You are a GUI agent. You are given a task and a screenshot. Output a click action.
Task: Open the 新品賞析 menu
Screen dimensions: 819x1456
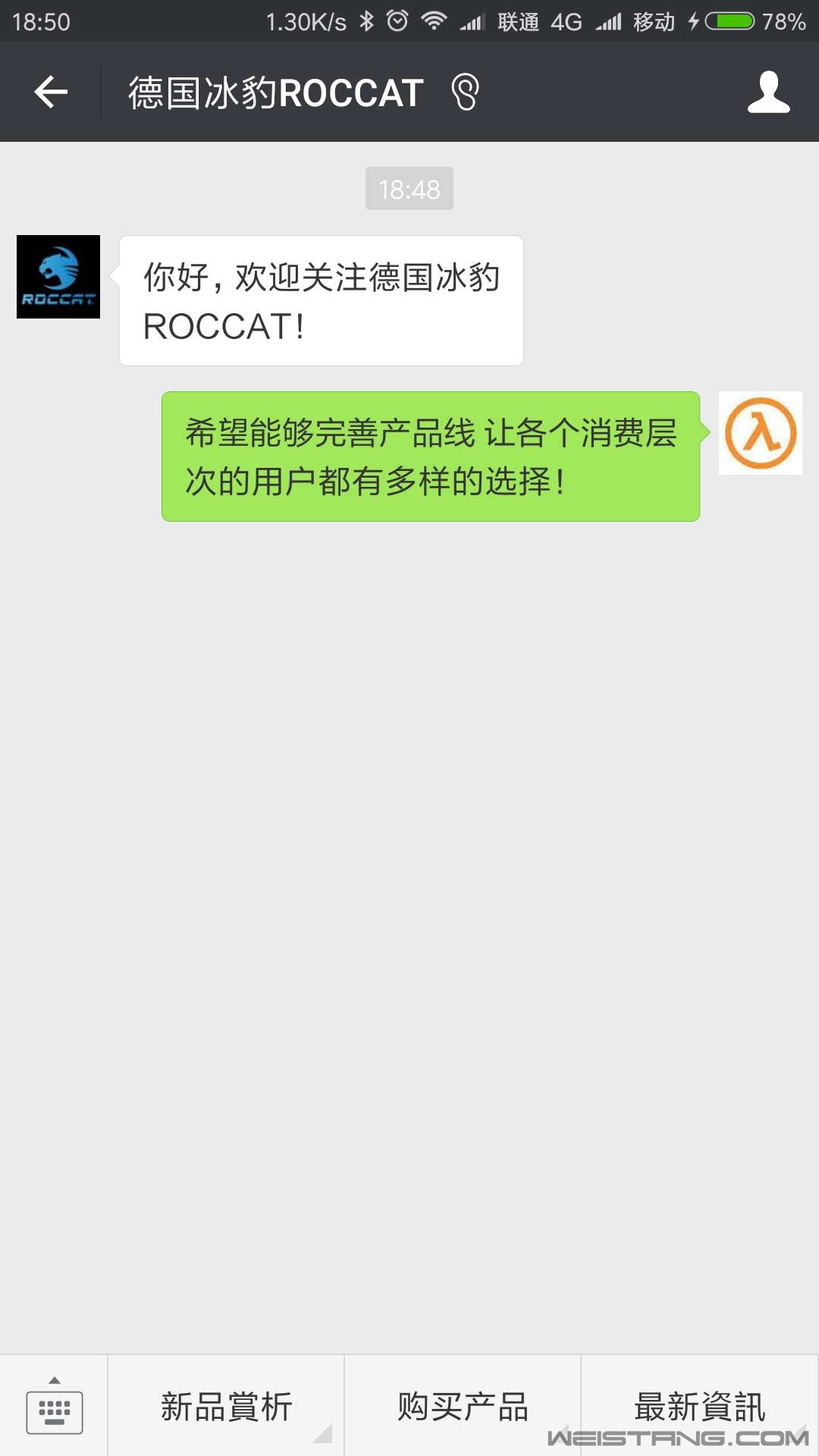[x=226, y=1406]
